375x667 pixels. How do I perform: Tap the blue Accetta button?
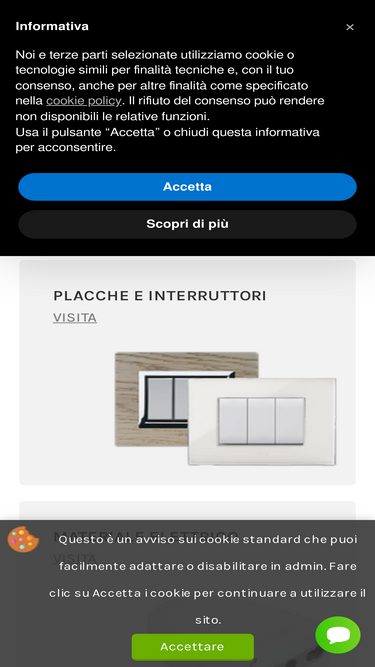(x=187, y=187)
